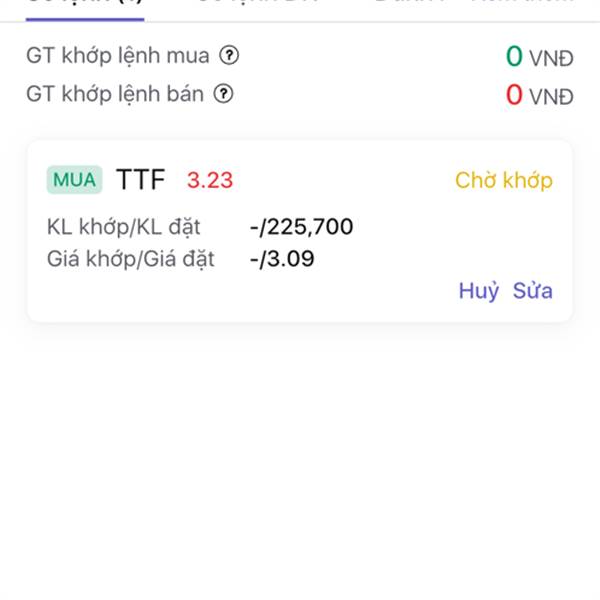
Task: Open the TTF buy order card
Action: [300, 230]
